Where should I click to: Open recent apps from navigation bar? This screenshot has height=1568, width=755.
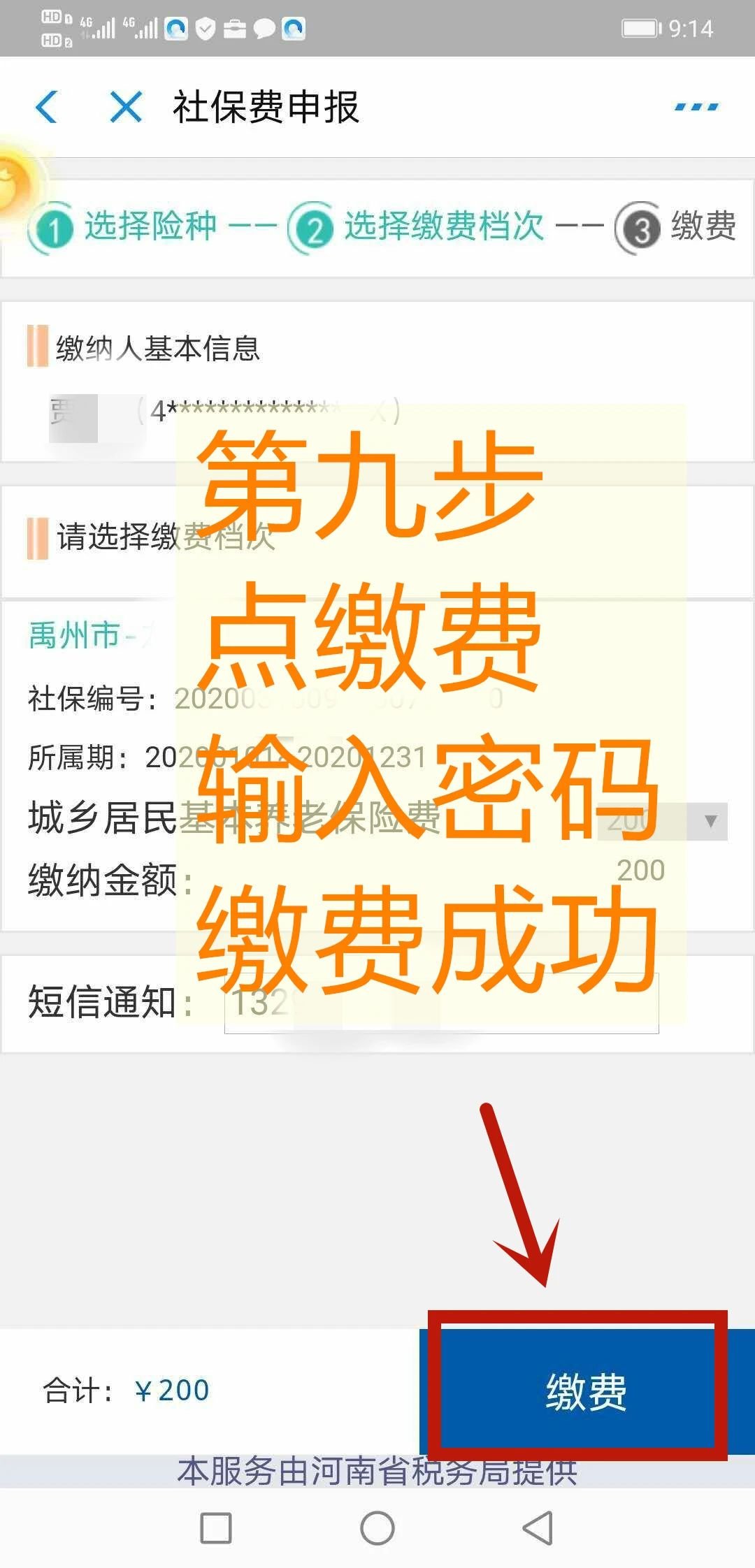(216, 1527)
